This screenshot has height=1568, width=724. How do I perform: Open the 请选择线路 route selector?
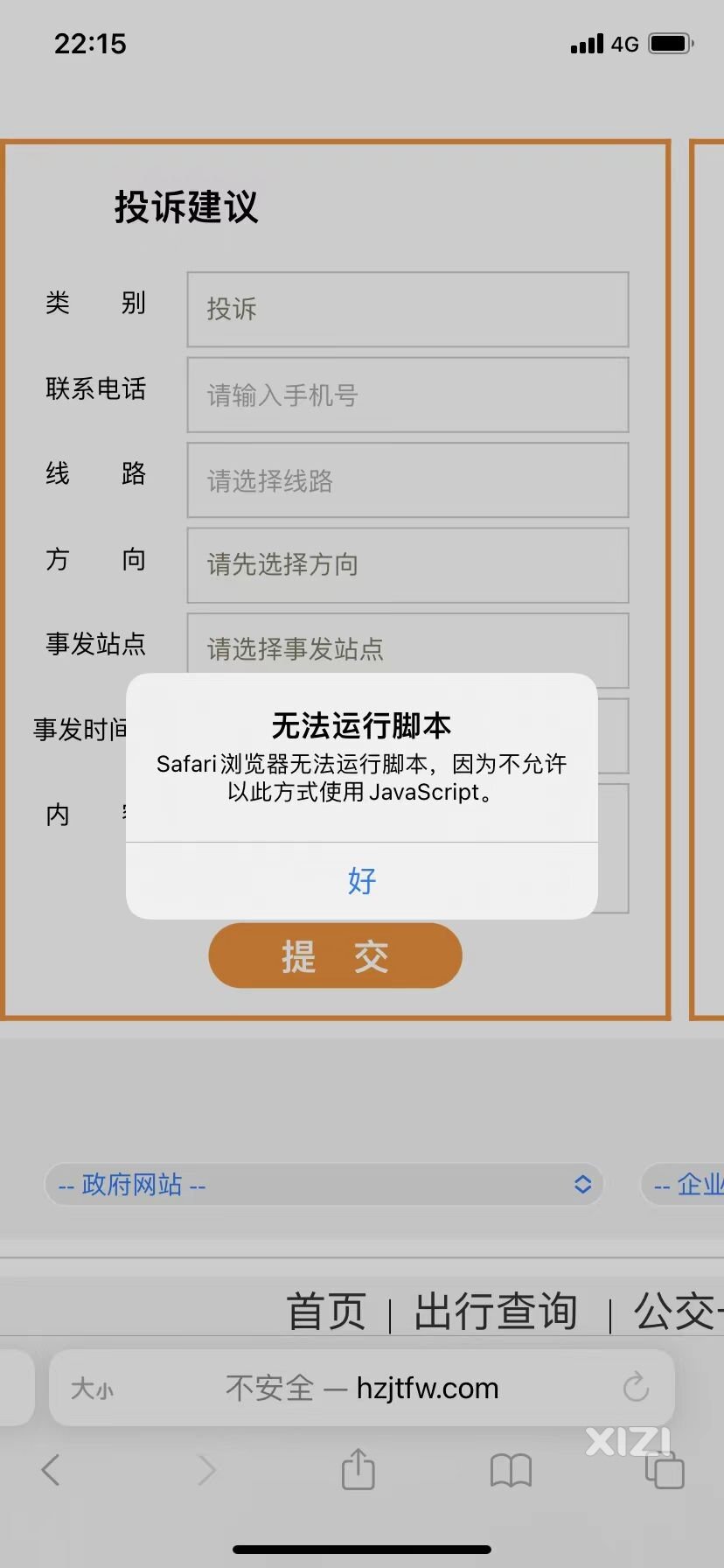pos(407,480)
